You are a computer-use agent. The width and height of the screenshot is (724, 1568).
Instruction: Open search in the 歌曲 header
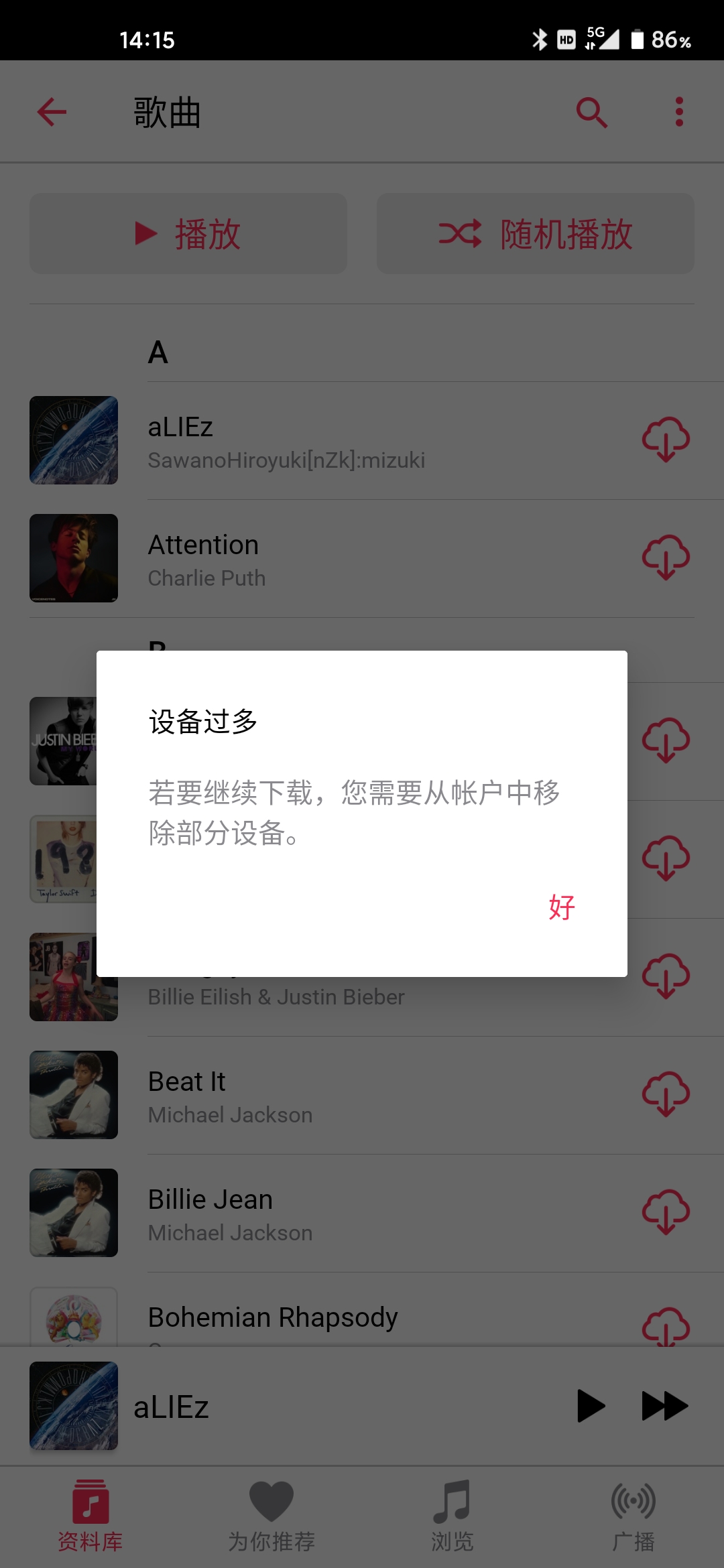[x=591, y=112]
